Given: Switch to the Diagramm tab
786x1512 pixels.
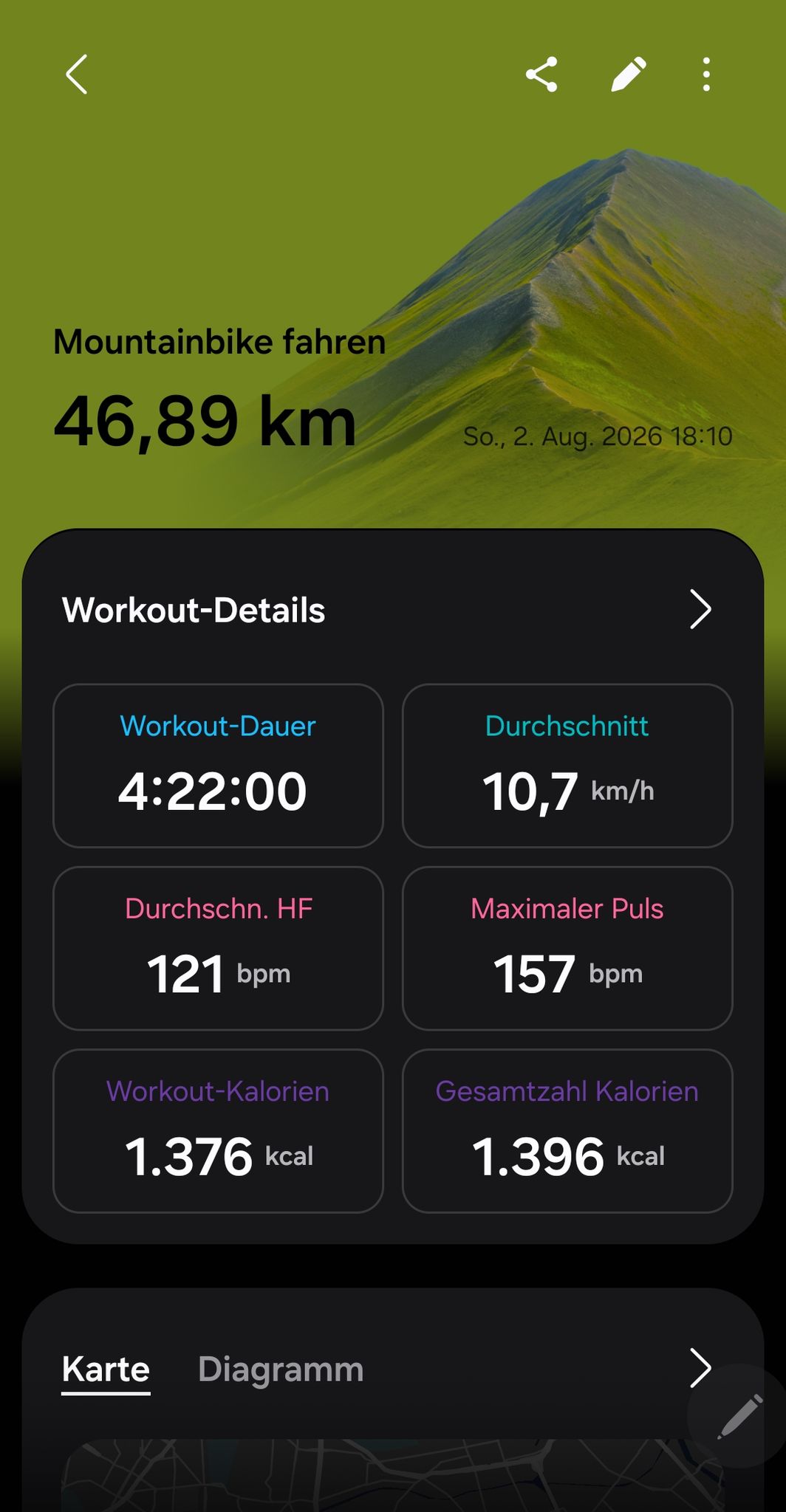Looking at the screenshot, I should pyautogui.click(x=281, y=1370).
